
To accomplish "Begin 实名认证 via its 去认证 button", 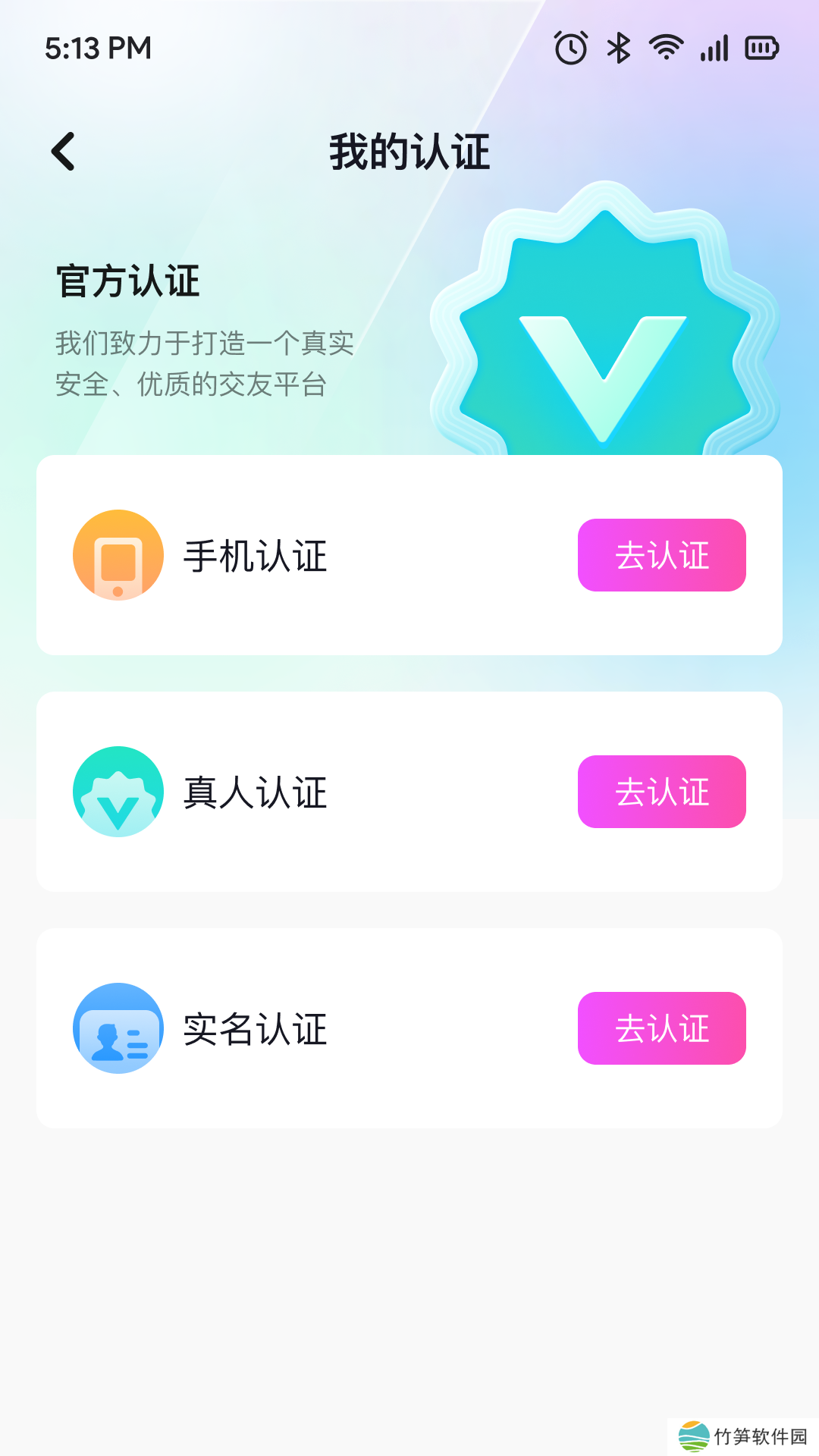I will (661, 1028).
